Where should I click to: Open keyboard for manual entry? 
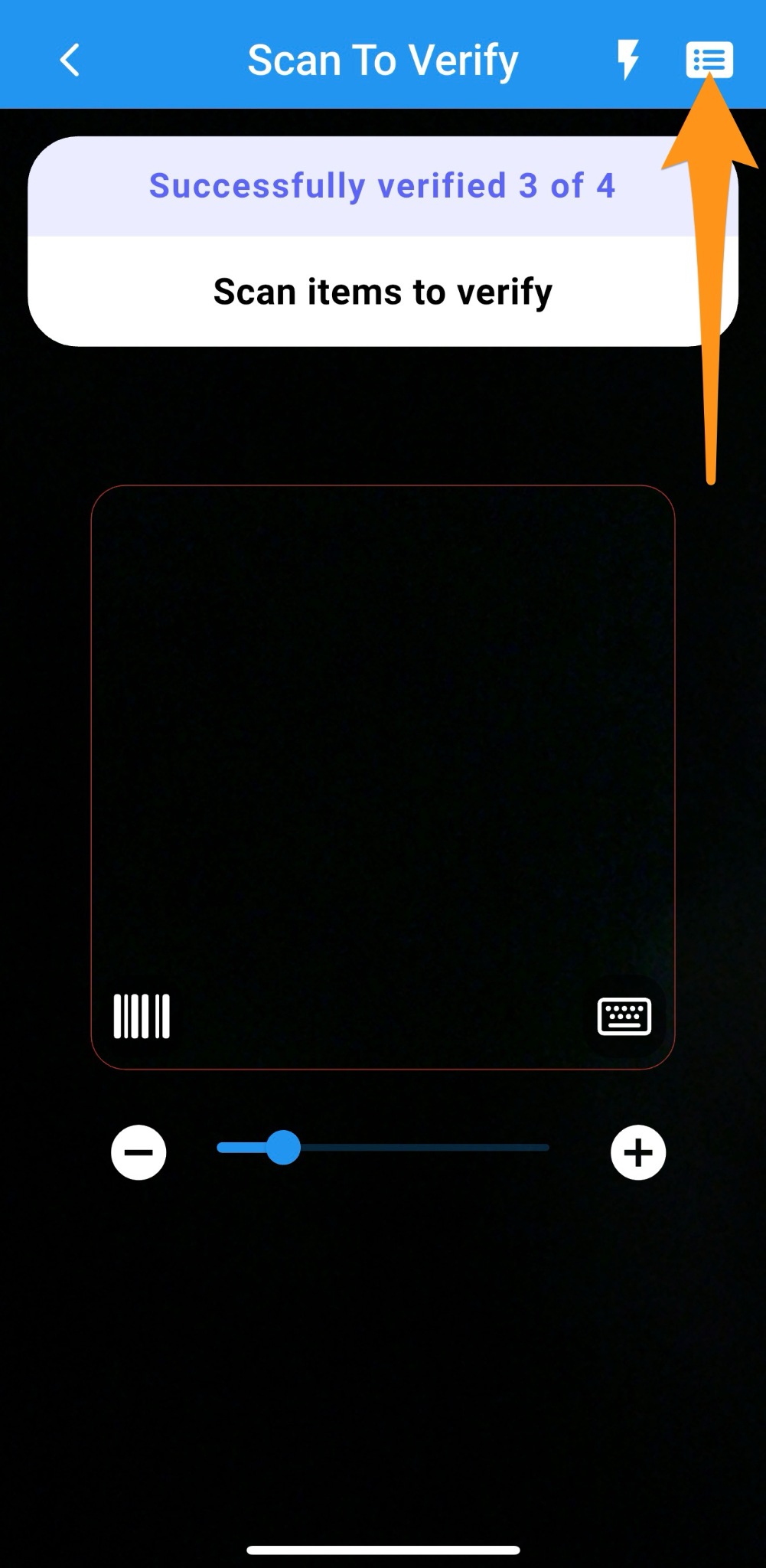click(x=624, y=1016)
